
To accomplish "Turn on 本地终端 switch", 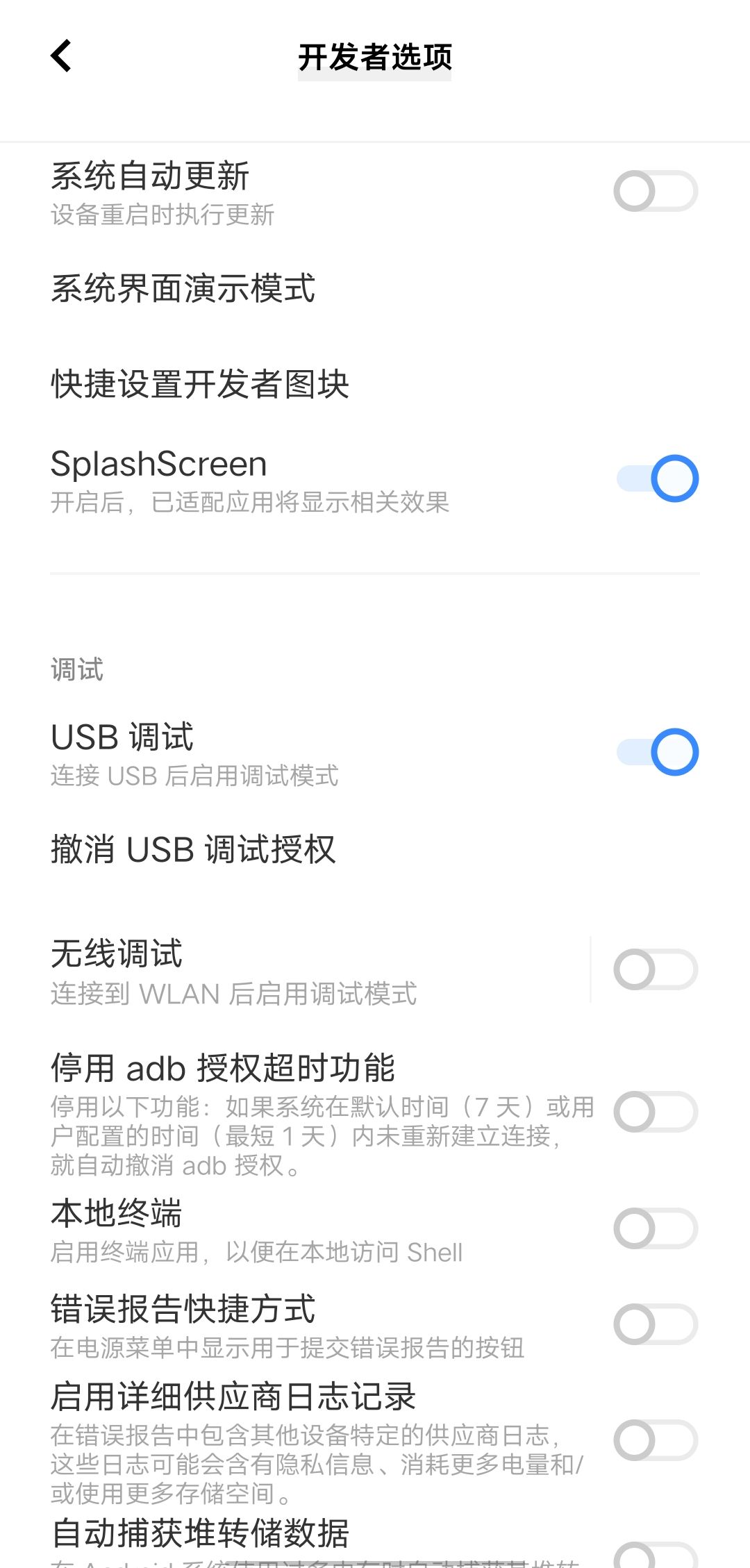I will [656, 1228].
